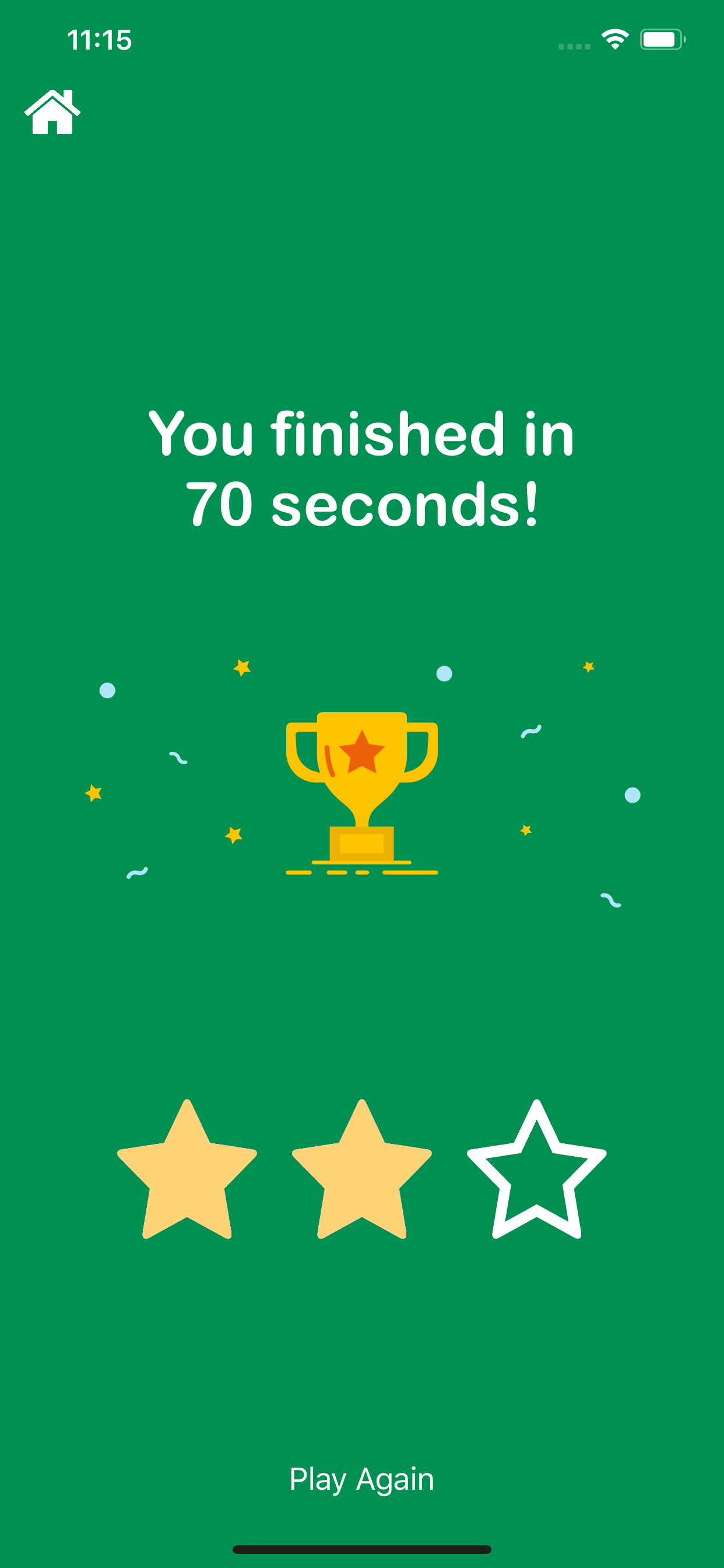Go to the home screen icon
Viewport: 724px width, 1568px height.
(x=52, y=112)
